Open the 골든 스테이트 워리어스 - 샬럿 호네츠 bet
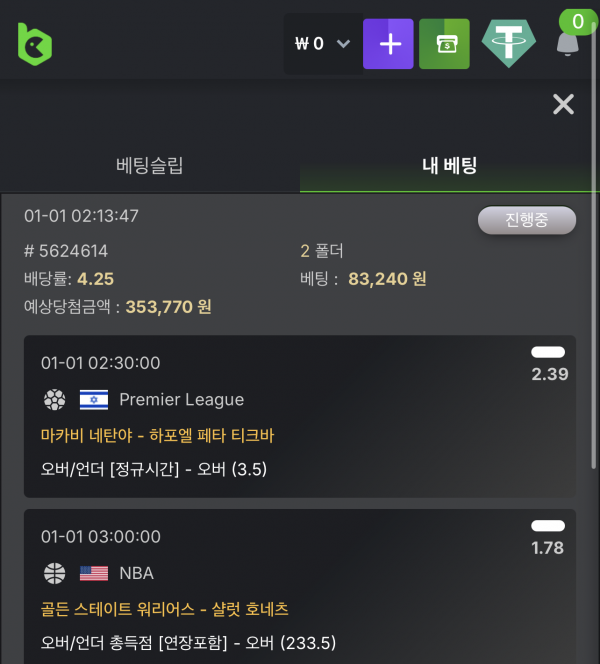 (165, 609)
